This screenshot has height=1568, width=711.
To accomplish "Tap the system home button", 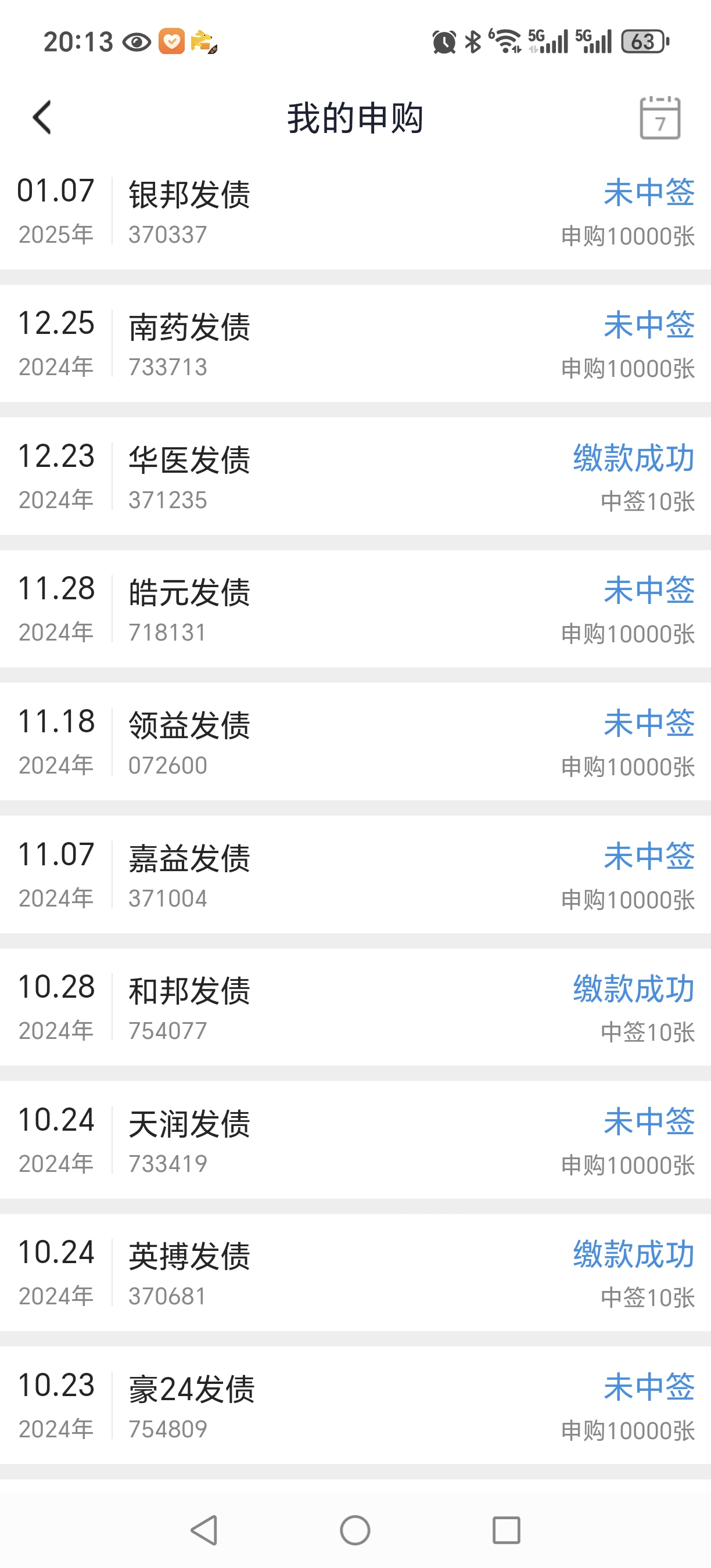I will 355,1530.
